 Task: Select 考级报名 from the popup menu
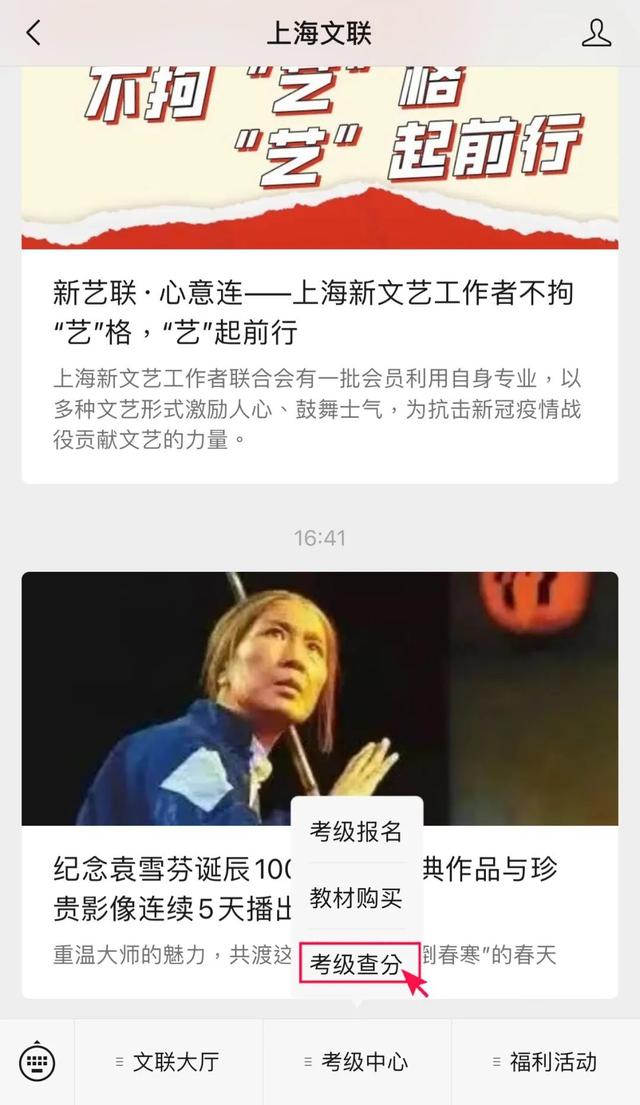click(356, 831)
